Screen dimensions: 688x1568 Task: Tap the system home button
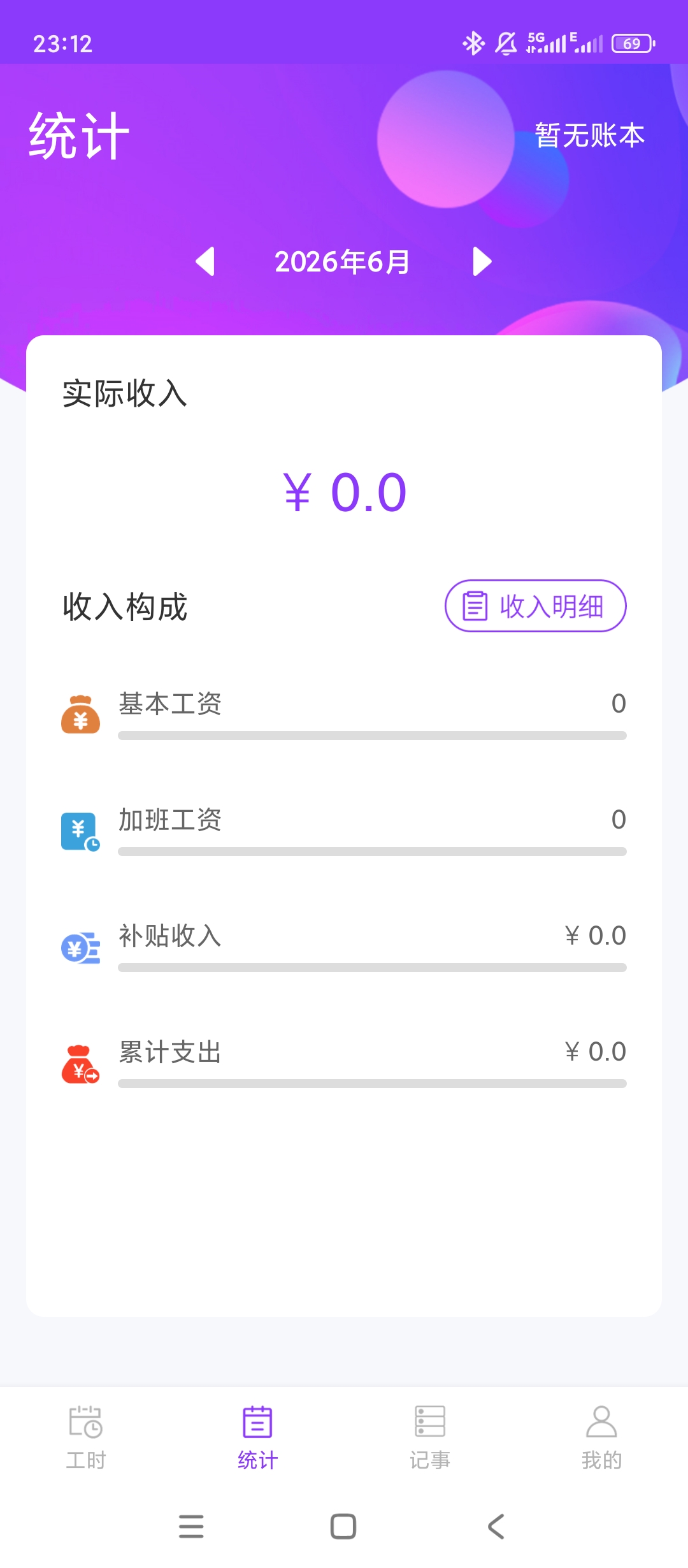click(343, 1527)
